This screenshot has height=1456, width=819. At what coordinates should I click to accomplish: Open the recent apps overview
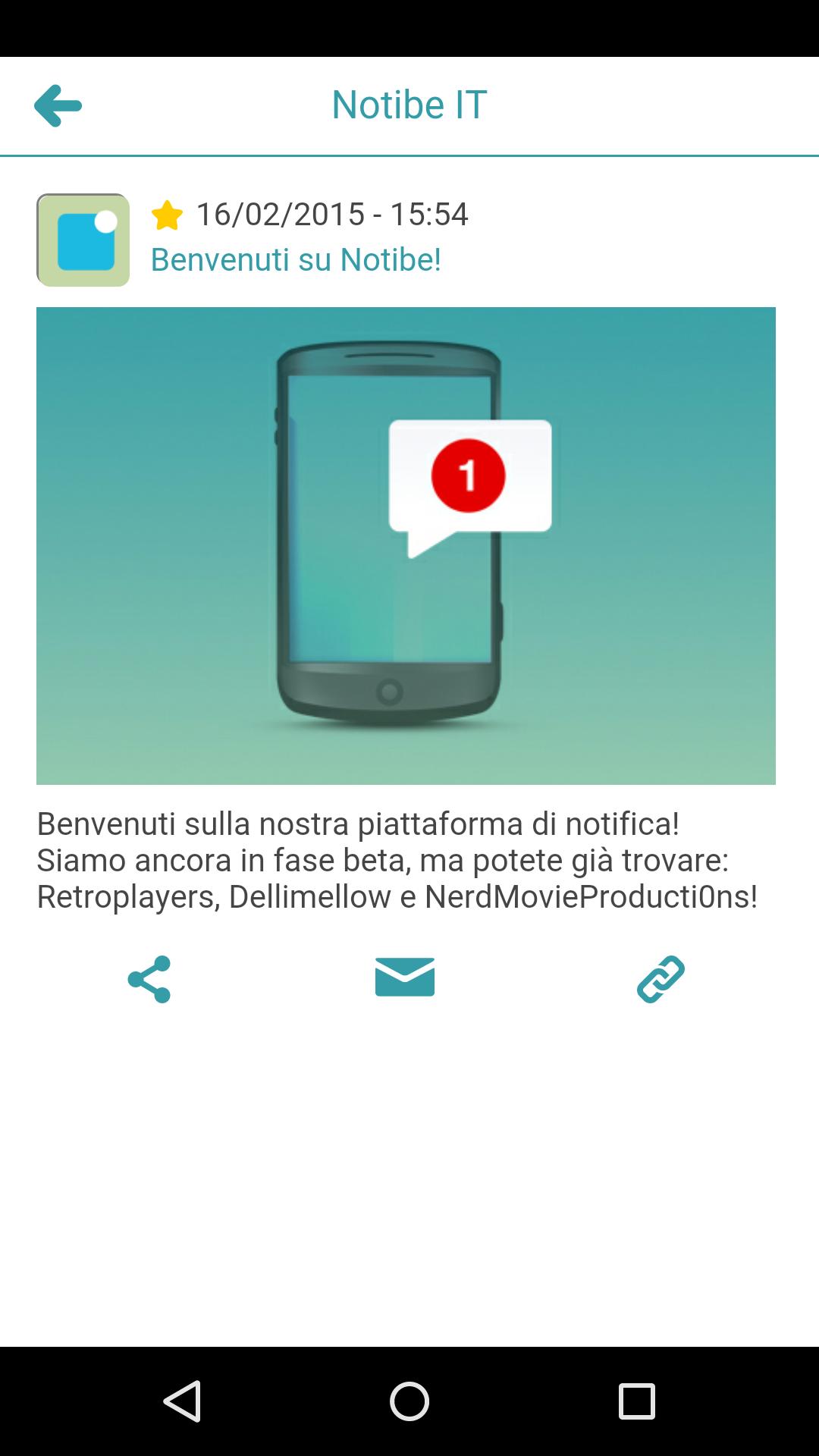tap(636, 1401)
